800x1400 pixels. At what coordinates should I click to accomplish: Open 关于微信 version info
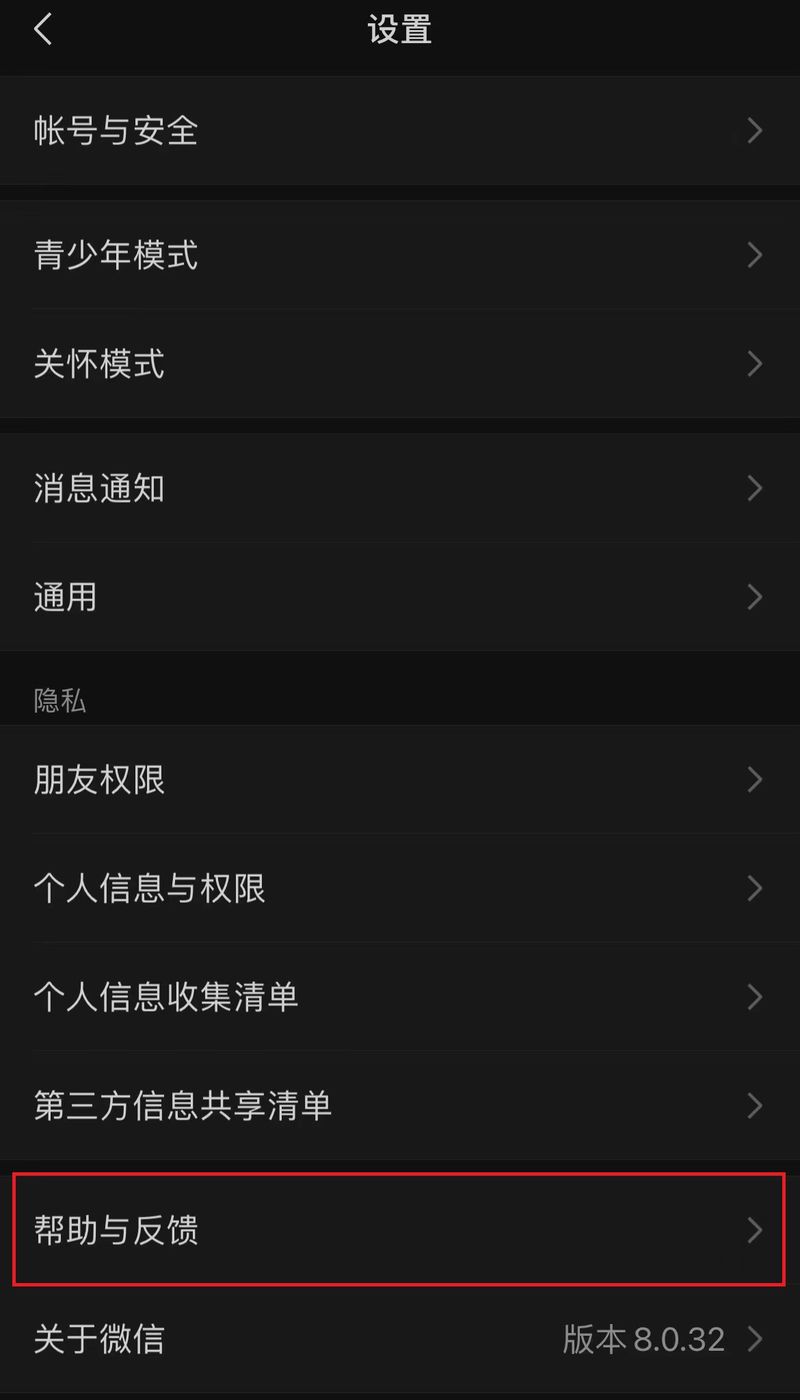tap(400, 1339)
